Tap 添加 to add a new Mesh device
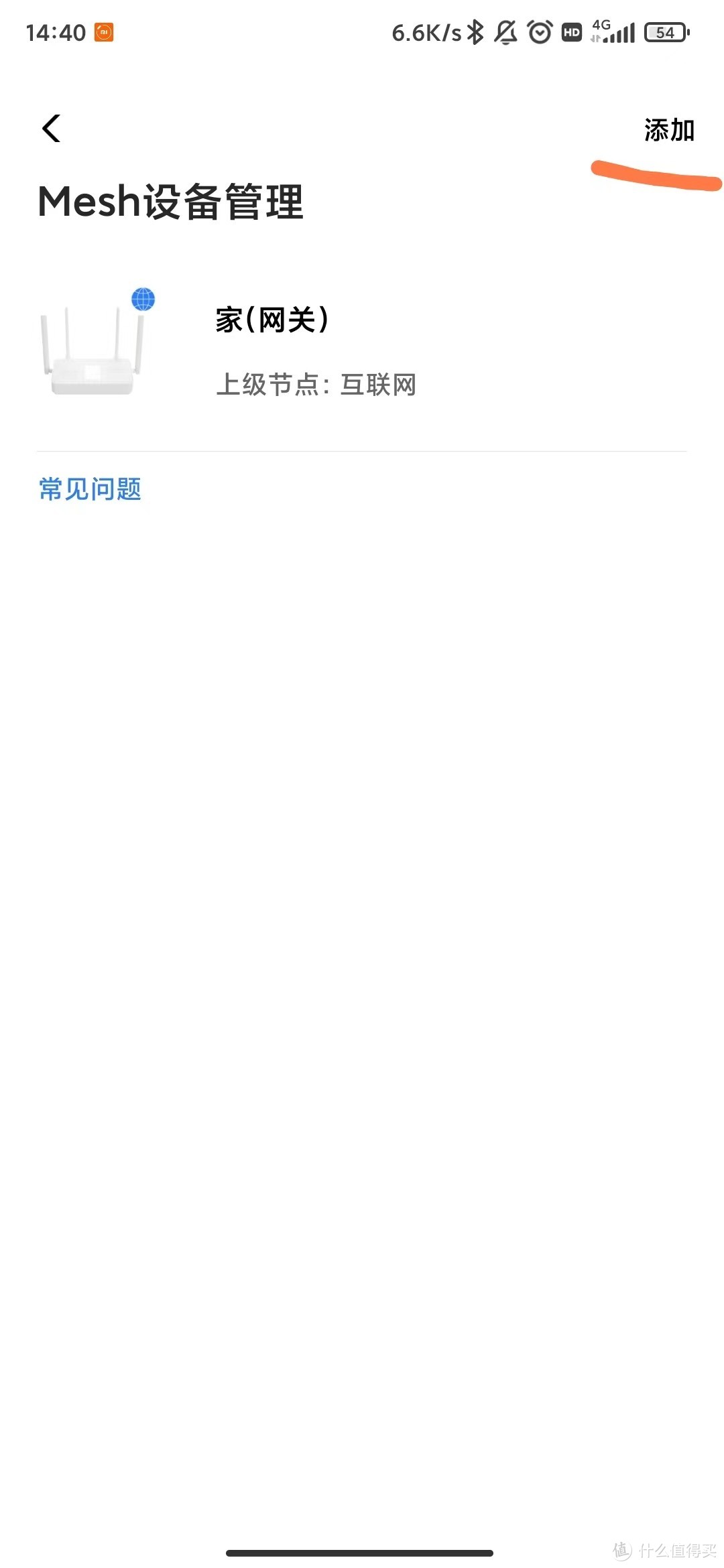The width and height of the screenshot is (724, 1568). click(x=667, y=132)
